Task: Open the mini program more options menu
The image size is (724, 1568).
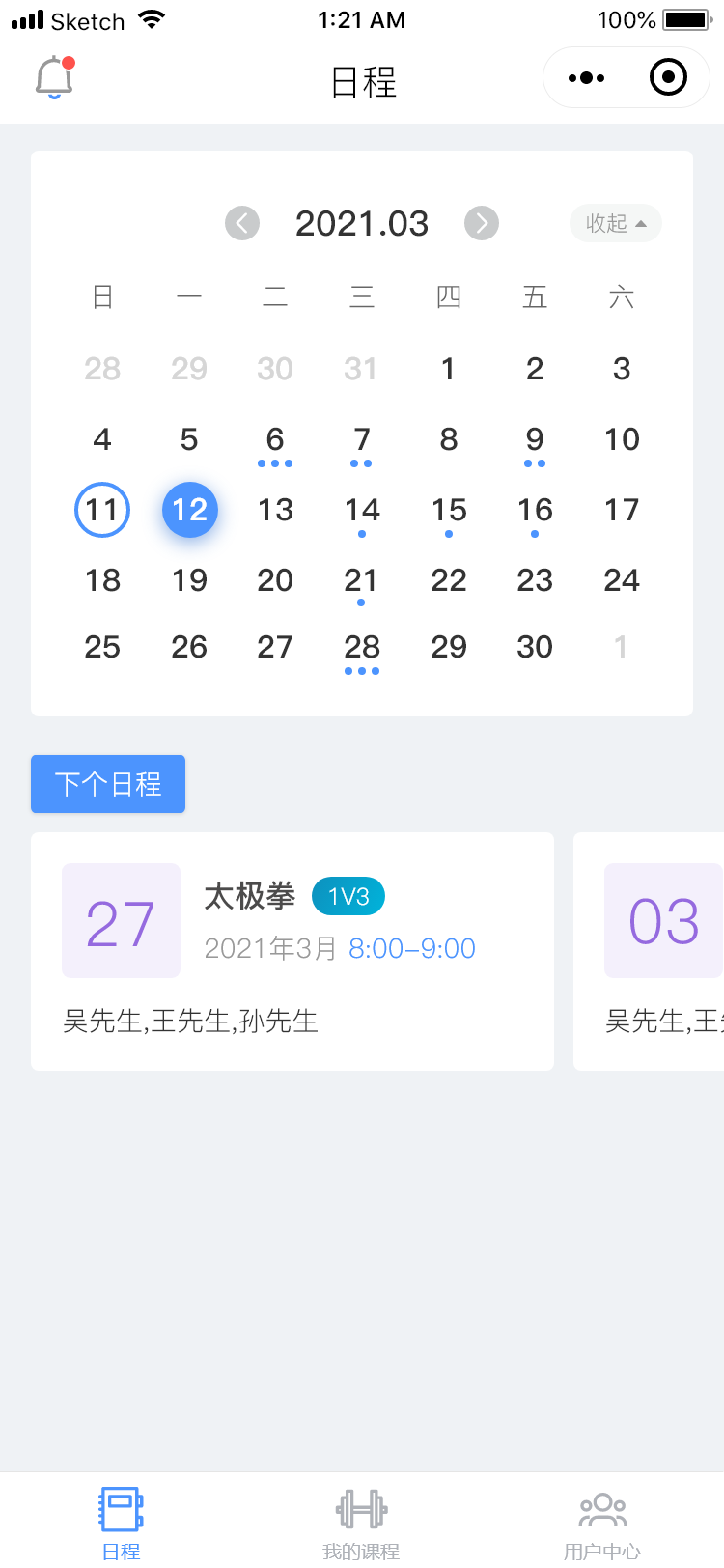Action: pyautogui.click(x=586, y=78)
